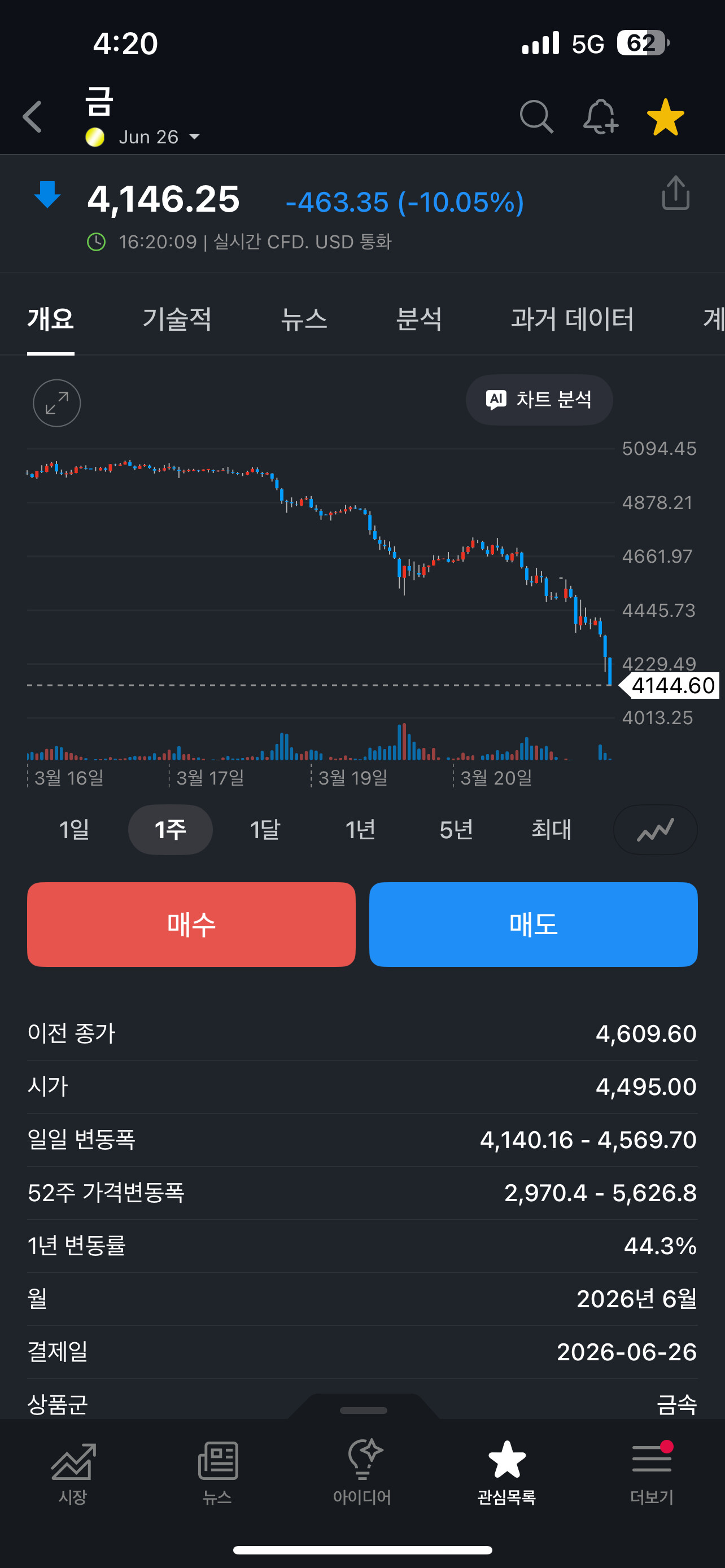The width and height of the screenshot is (725, 1568).
Task: Toggle the yellow watchlist star
Action: [665, 117]
